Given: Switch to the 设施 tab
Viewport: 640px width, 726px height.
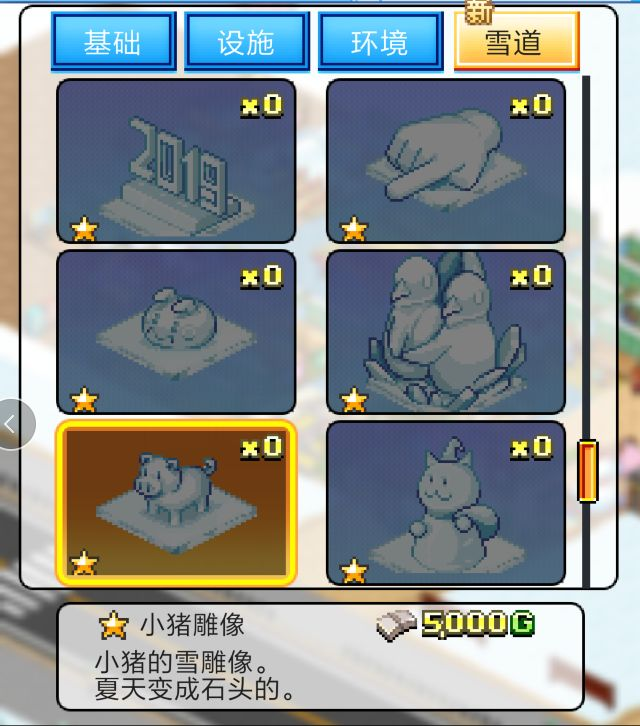Looking at the screenshot, I should 245,42.
